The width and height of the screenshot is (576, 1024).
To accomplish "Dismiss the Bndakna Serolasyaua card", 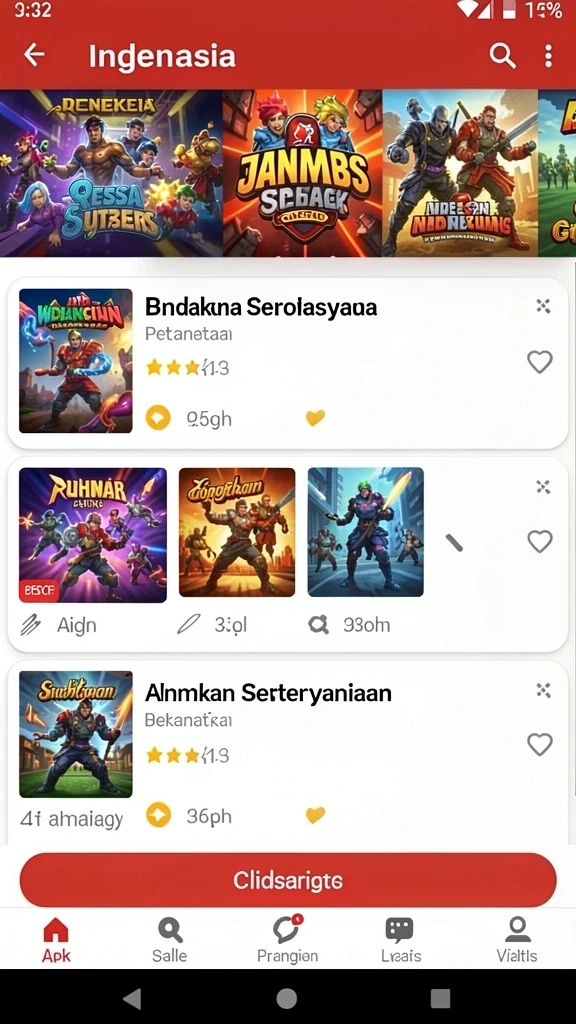I will (x=543, y=306).
